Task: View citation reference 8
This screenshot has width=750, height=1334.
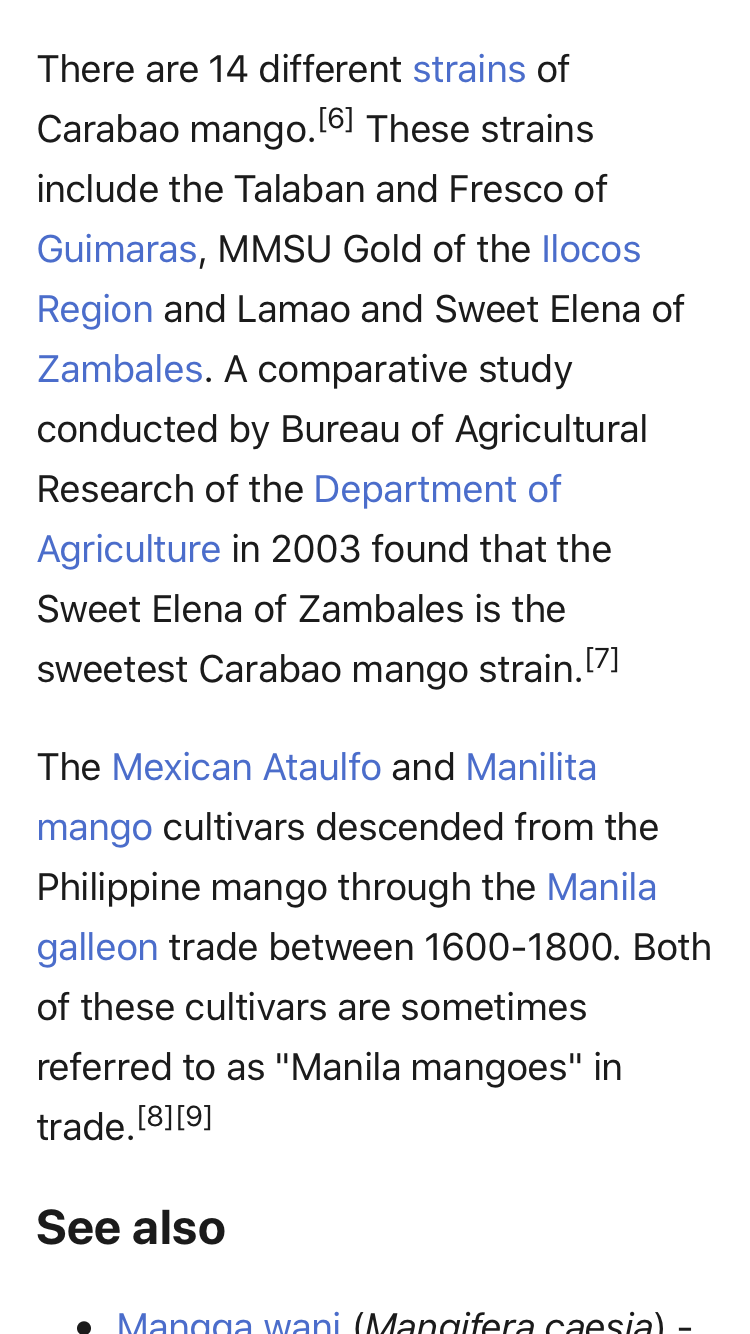Action: [155, 1117]
